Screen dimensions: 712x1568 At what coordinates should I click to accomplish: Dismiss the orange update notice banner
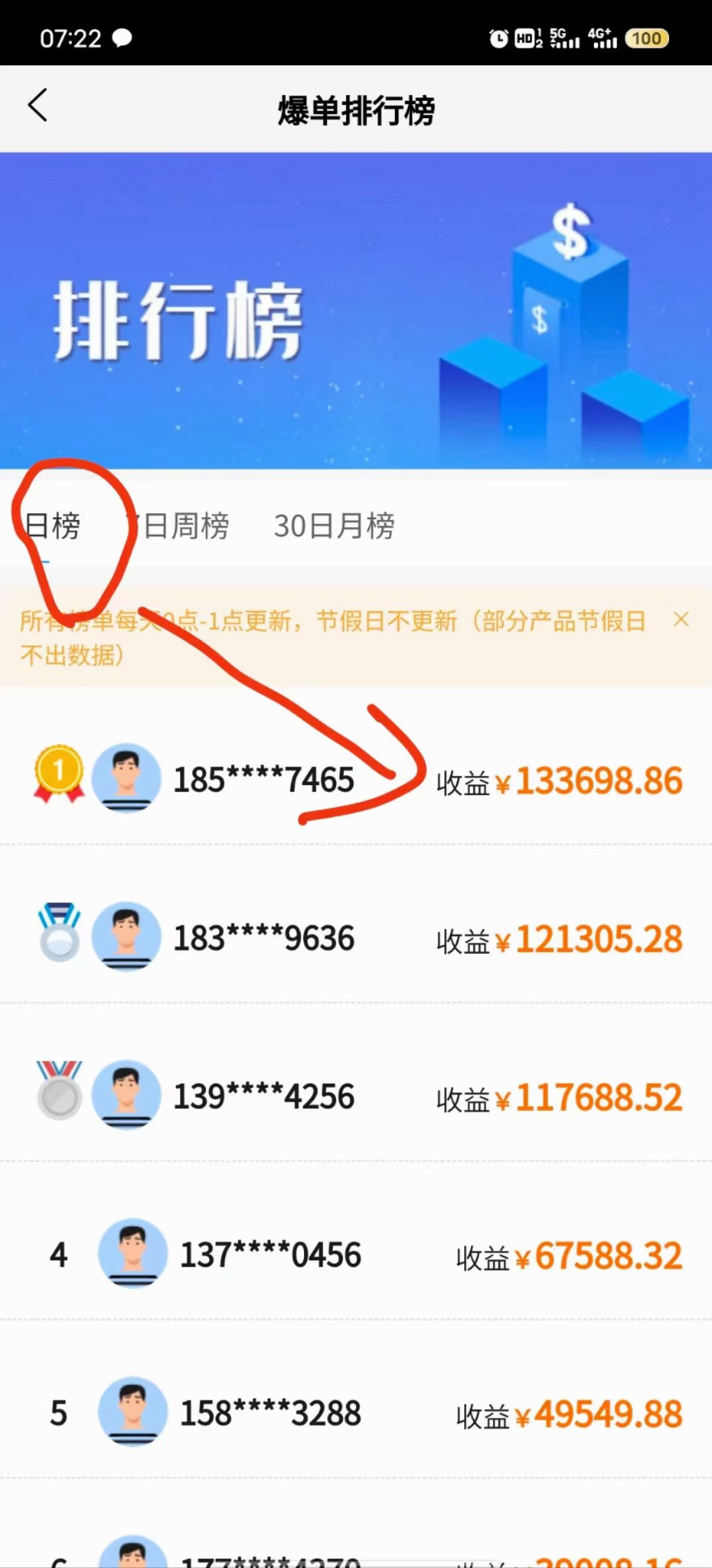point(681,619)
